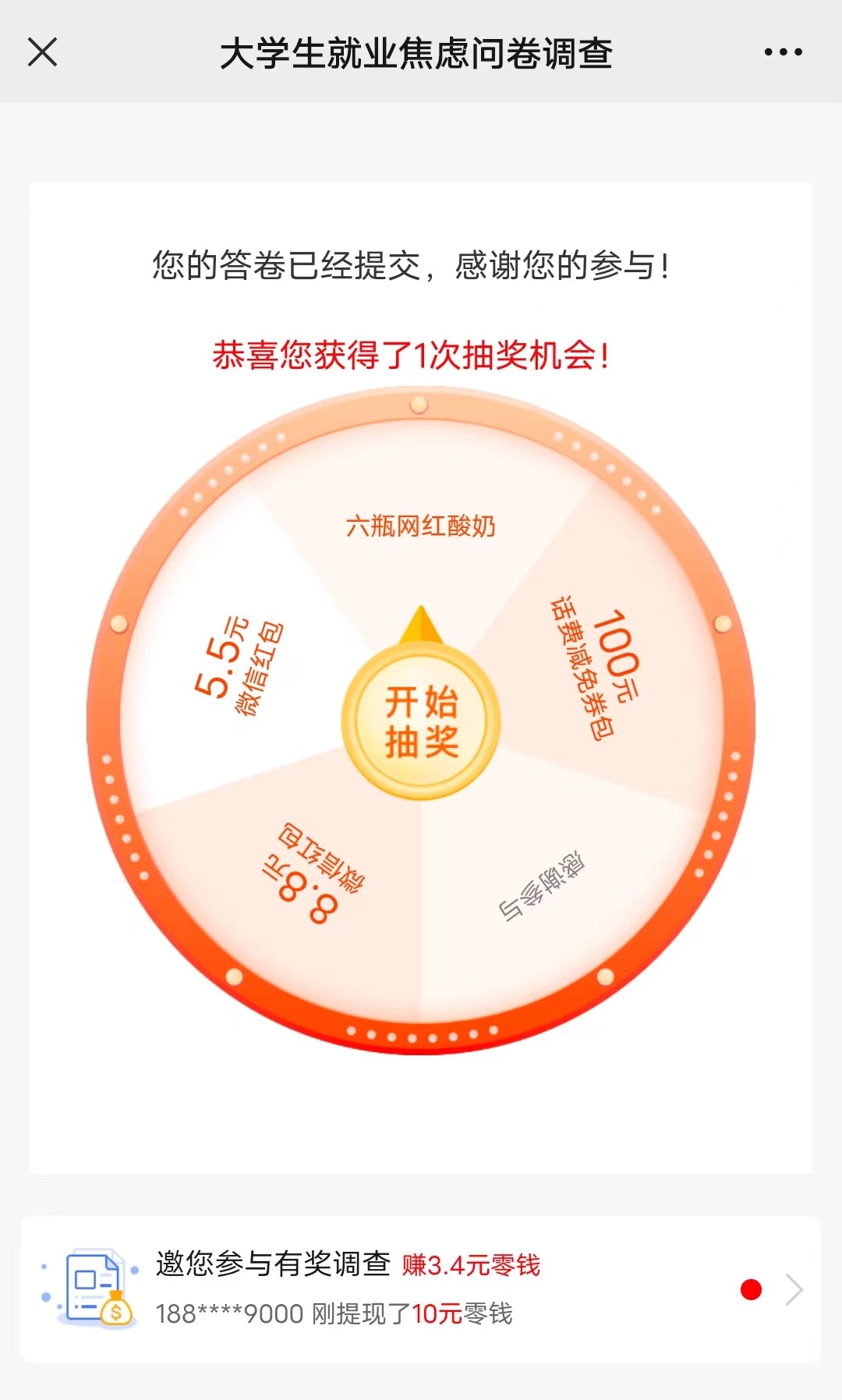The image size is (842, 1400).
Task: Close the survey page
Action: (x=42, y=52)
